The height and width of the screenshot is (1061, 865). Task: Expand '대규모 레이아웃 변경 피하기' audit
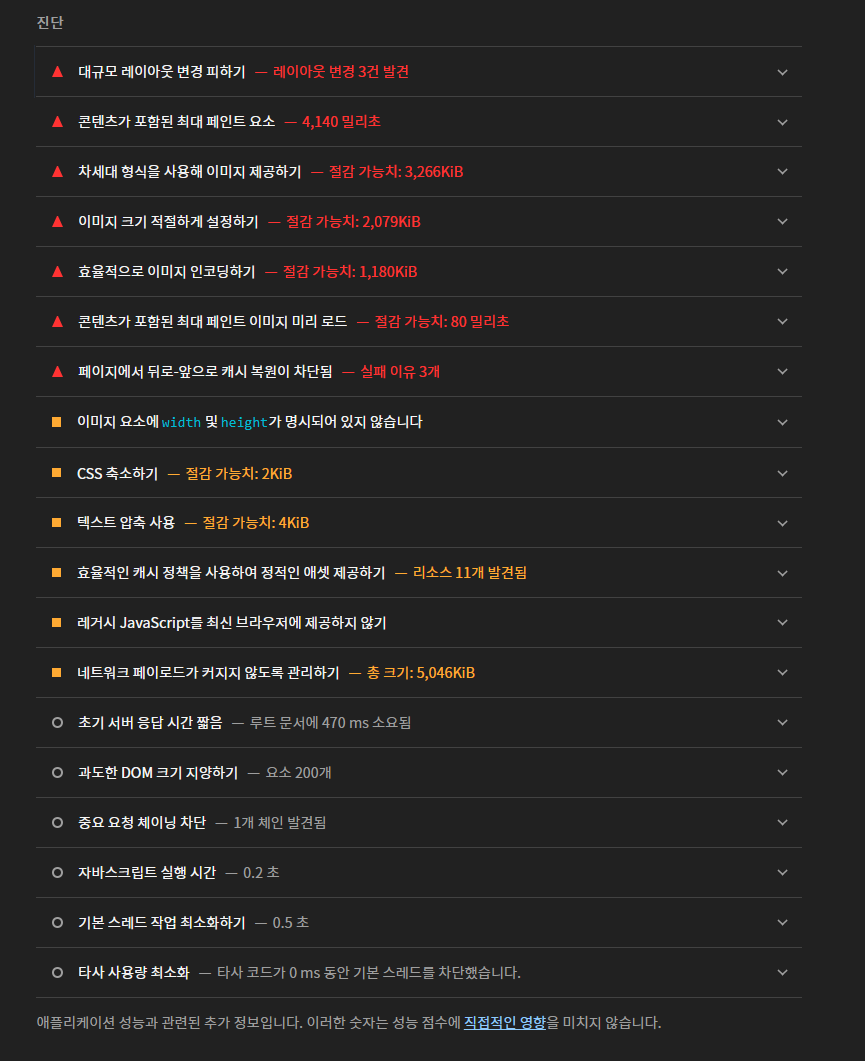pyautogui.click(x=161, y=72)
